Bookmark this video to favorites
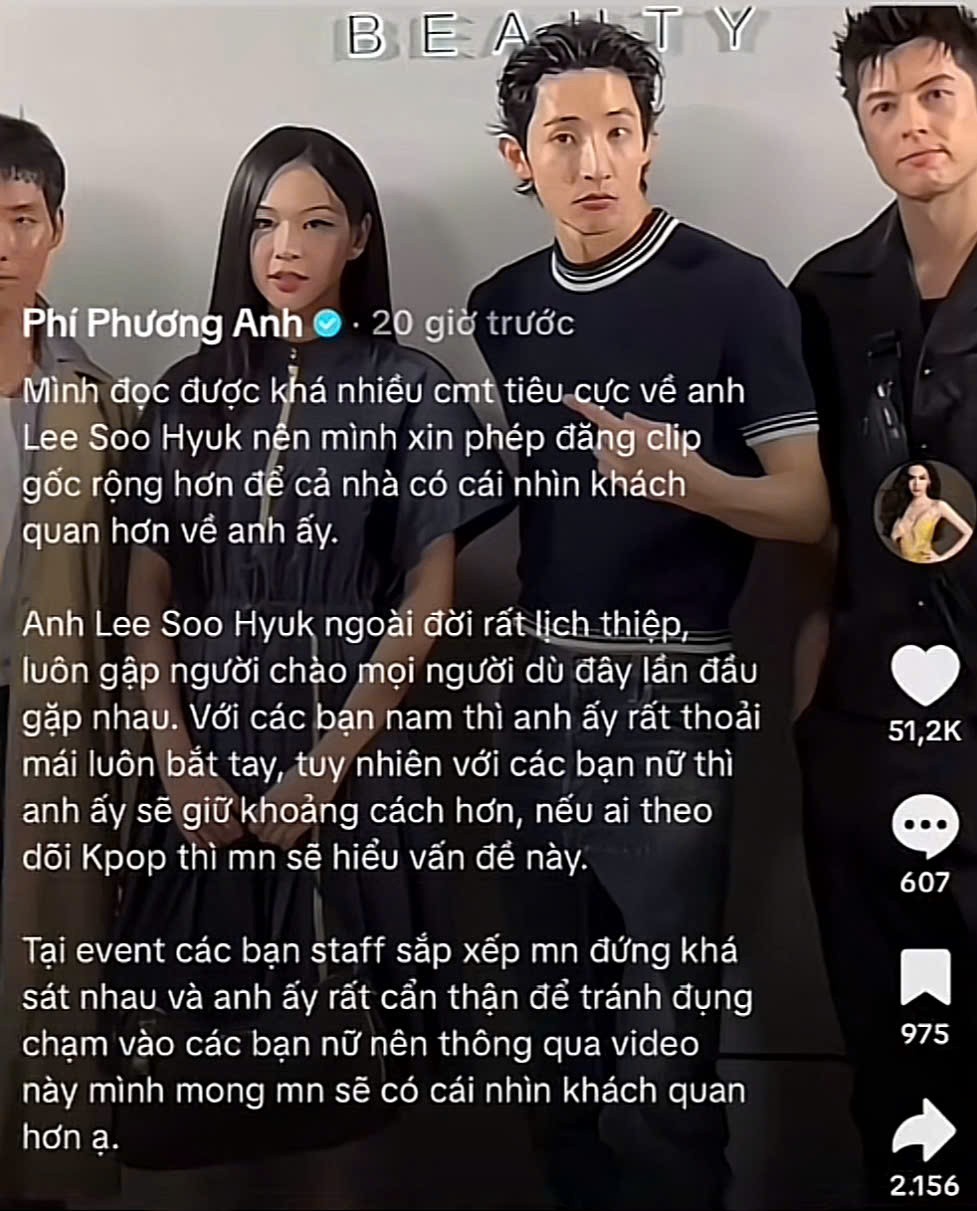 click(x=924, y=978)
